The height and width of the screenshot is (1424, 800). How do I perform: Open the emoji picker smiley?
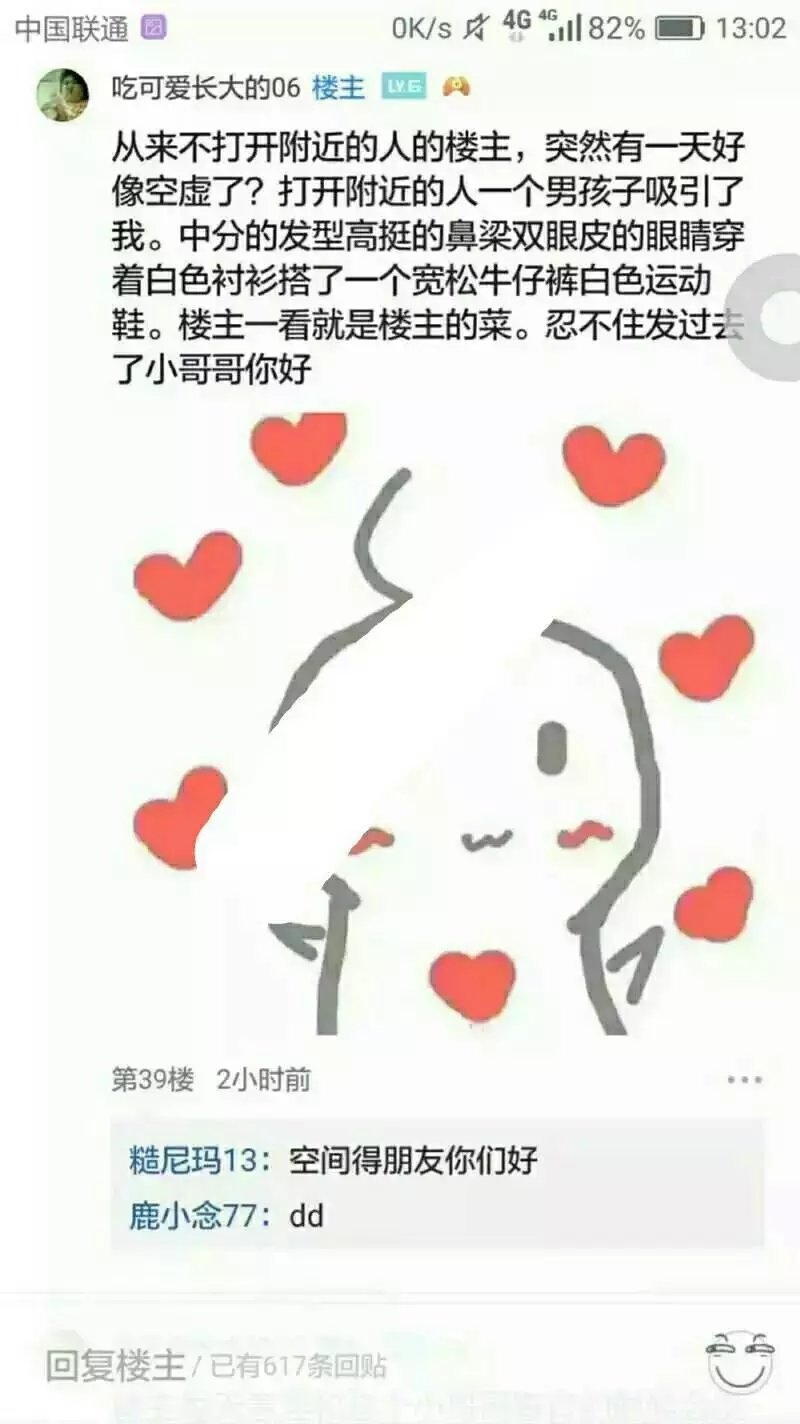(740, 1361)
